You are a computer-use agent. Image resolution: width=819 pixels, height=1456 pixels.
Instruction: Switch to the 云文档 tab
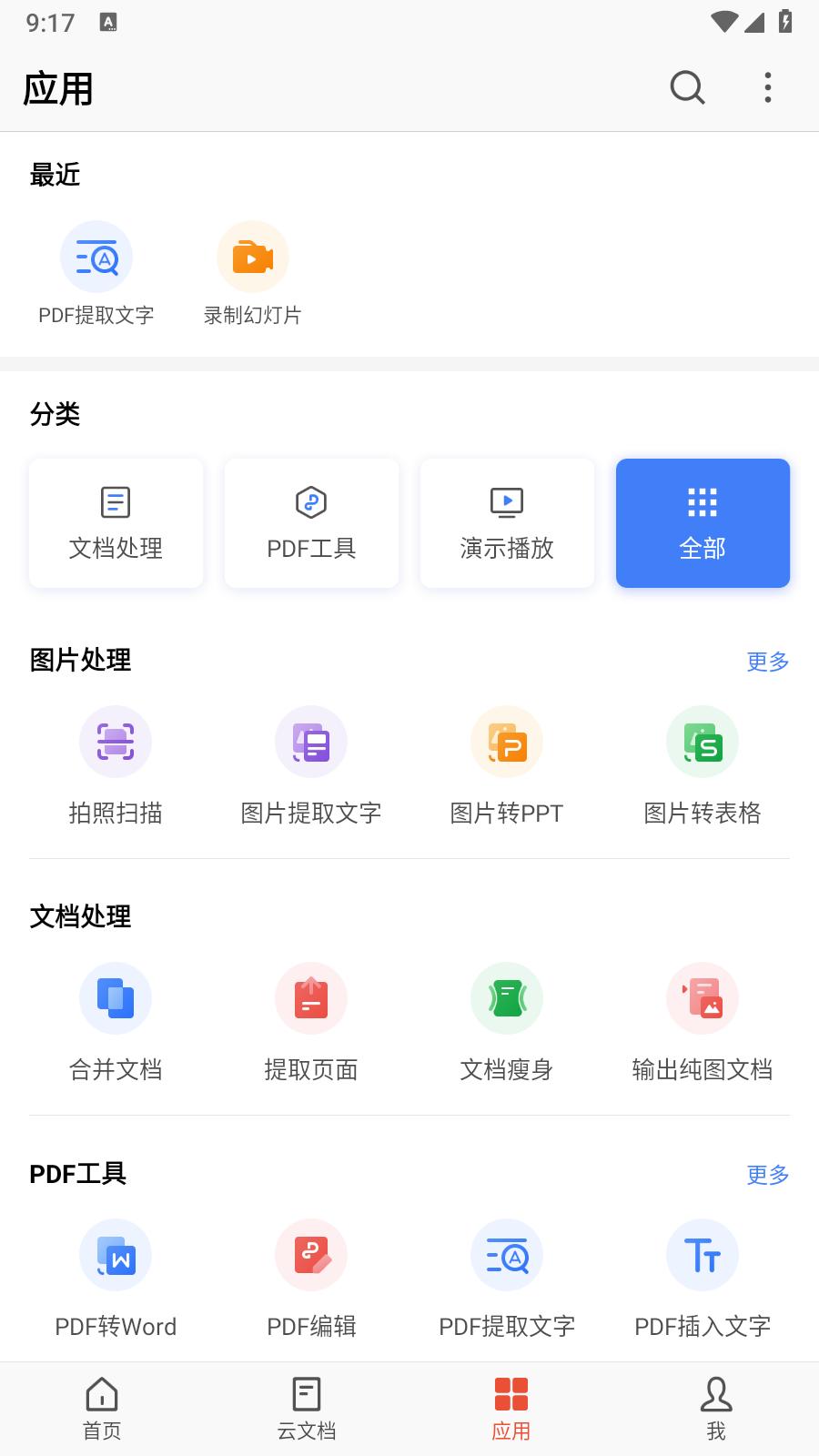[307, 1409]
